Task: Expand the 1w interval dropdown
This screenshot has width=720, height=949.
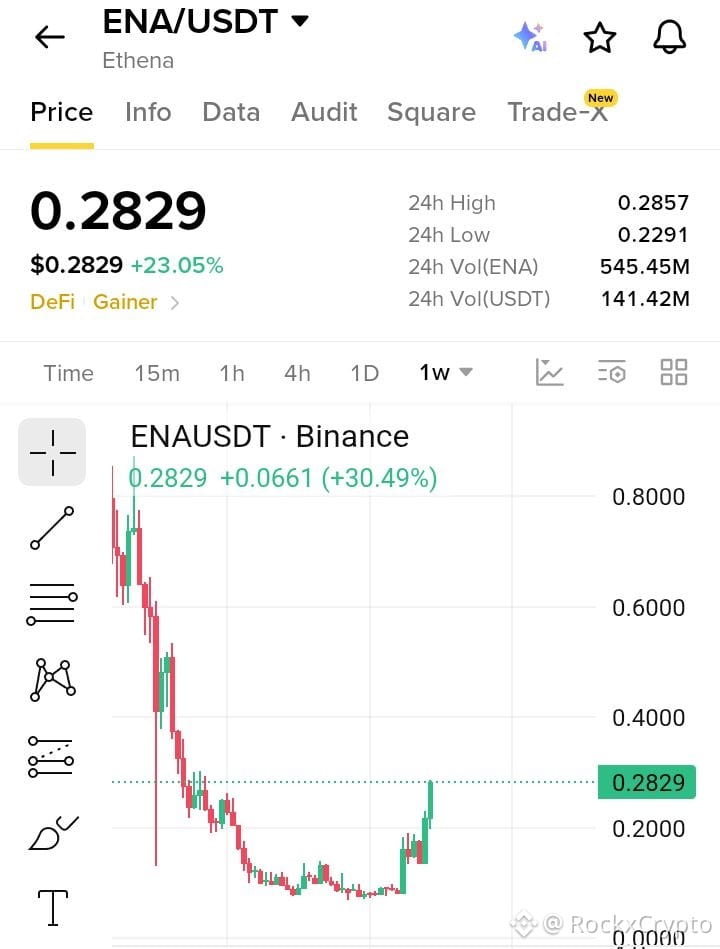Action: tap(446, 373)
